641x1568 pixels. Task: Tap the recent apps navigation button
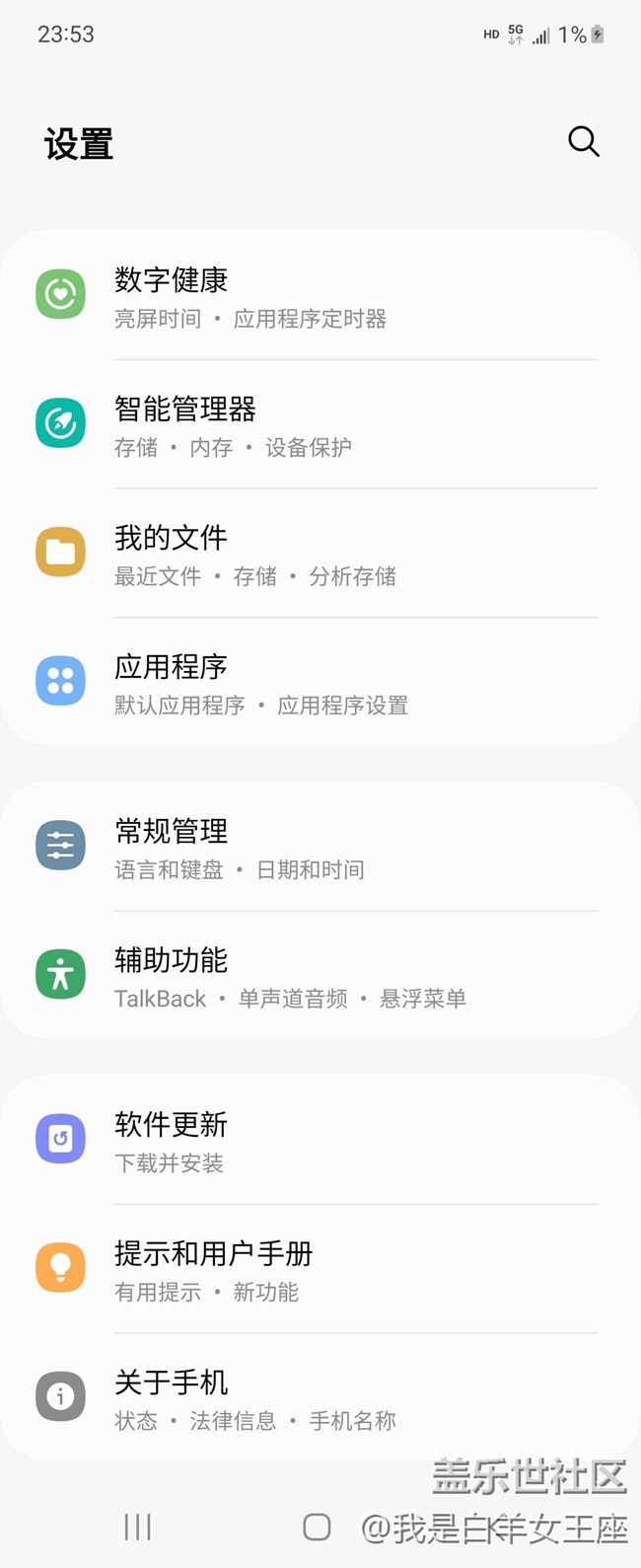(x=138, y=1527)
